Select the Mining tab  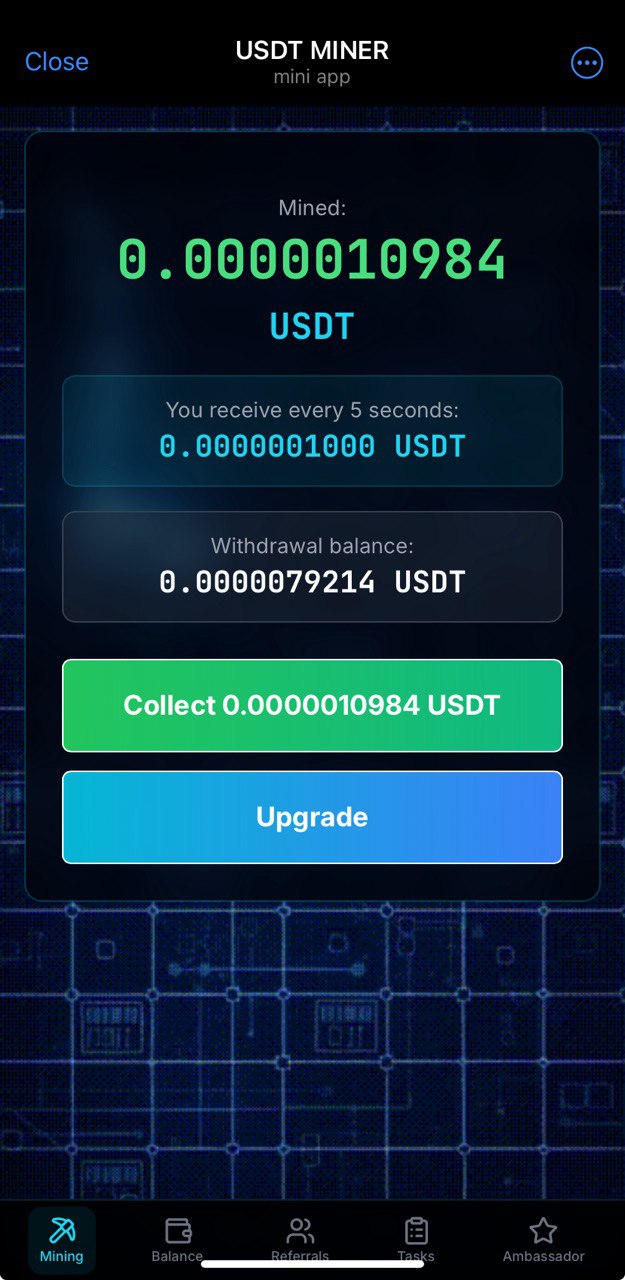tap(62, 1240)
